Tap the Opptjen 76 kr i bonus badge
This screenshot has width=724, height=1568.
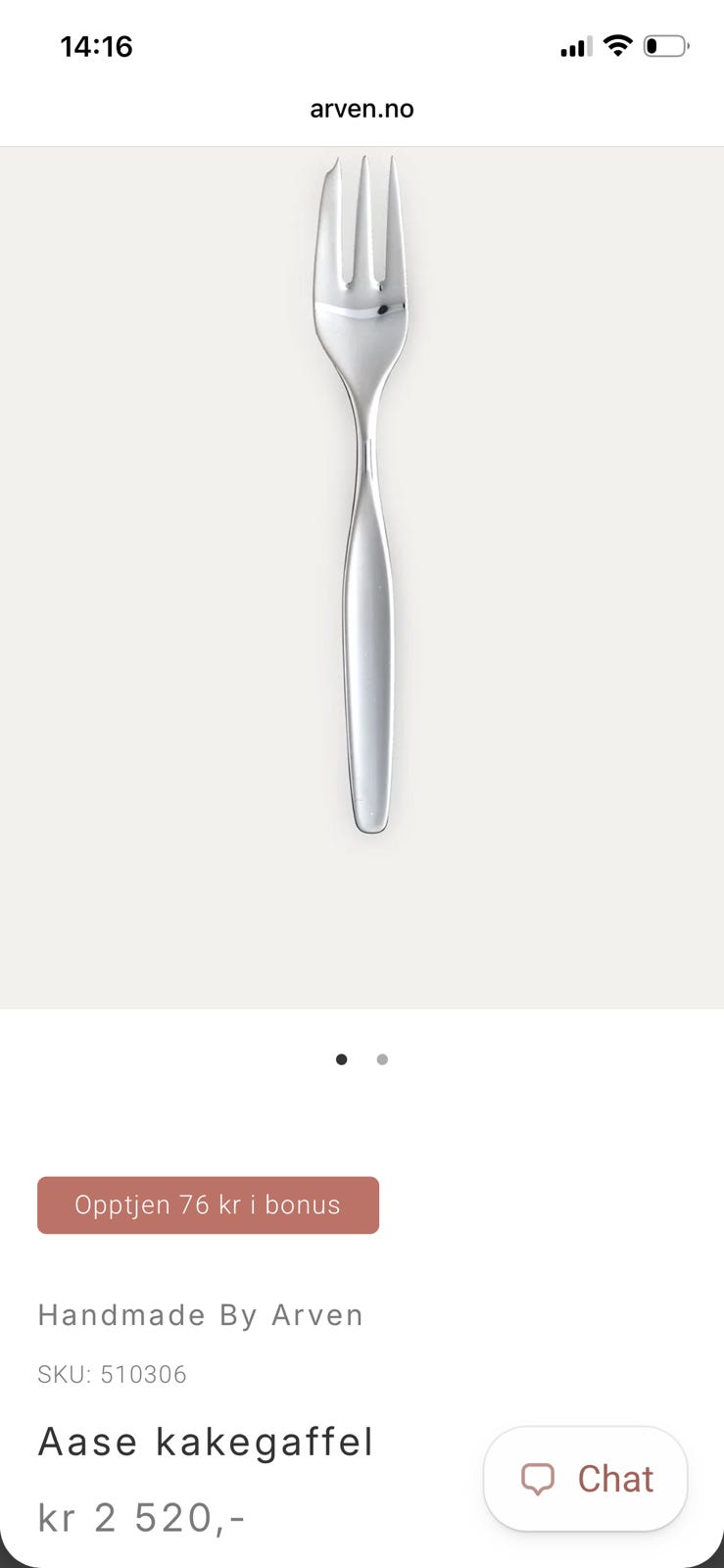pyautogui.click(x=208, y=1205)
